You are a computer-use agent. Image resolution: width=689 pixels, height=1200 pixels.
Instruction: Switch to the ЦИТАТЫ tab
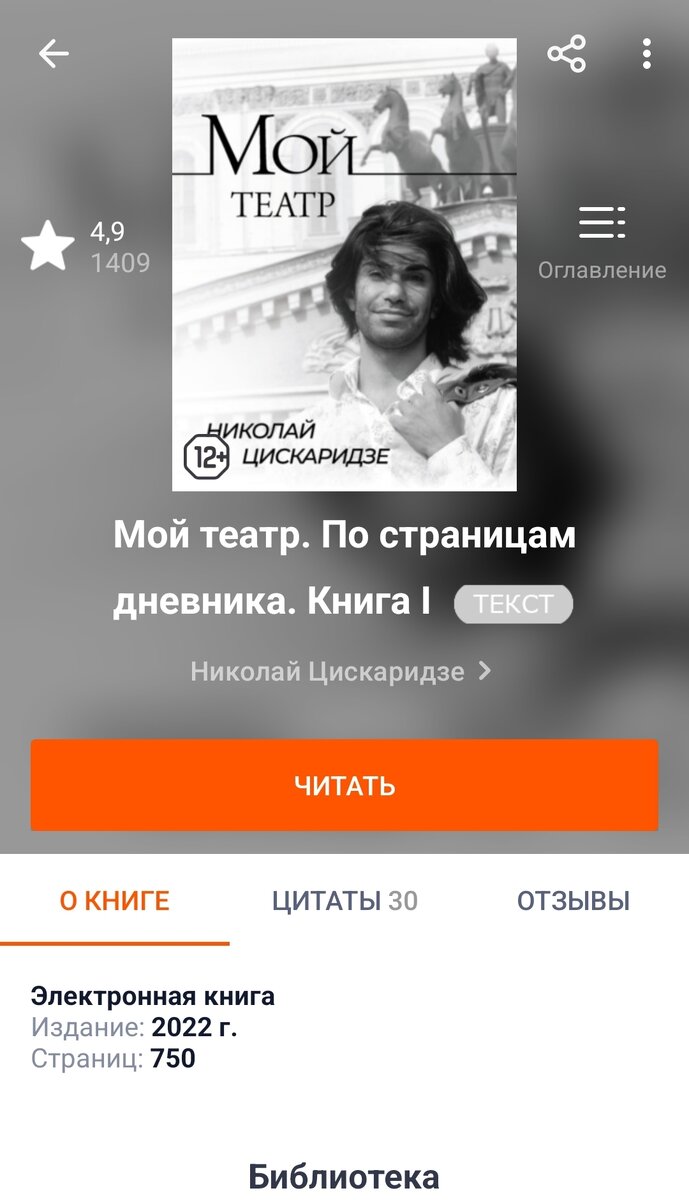[x=344, y=901]
